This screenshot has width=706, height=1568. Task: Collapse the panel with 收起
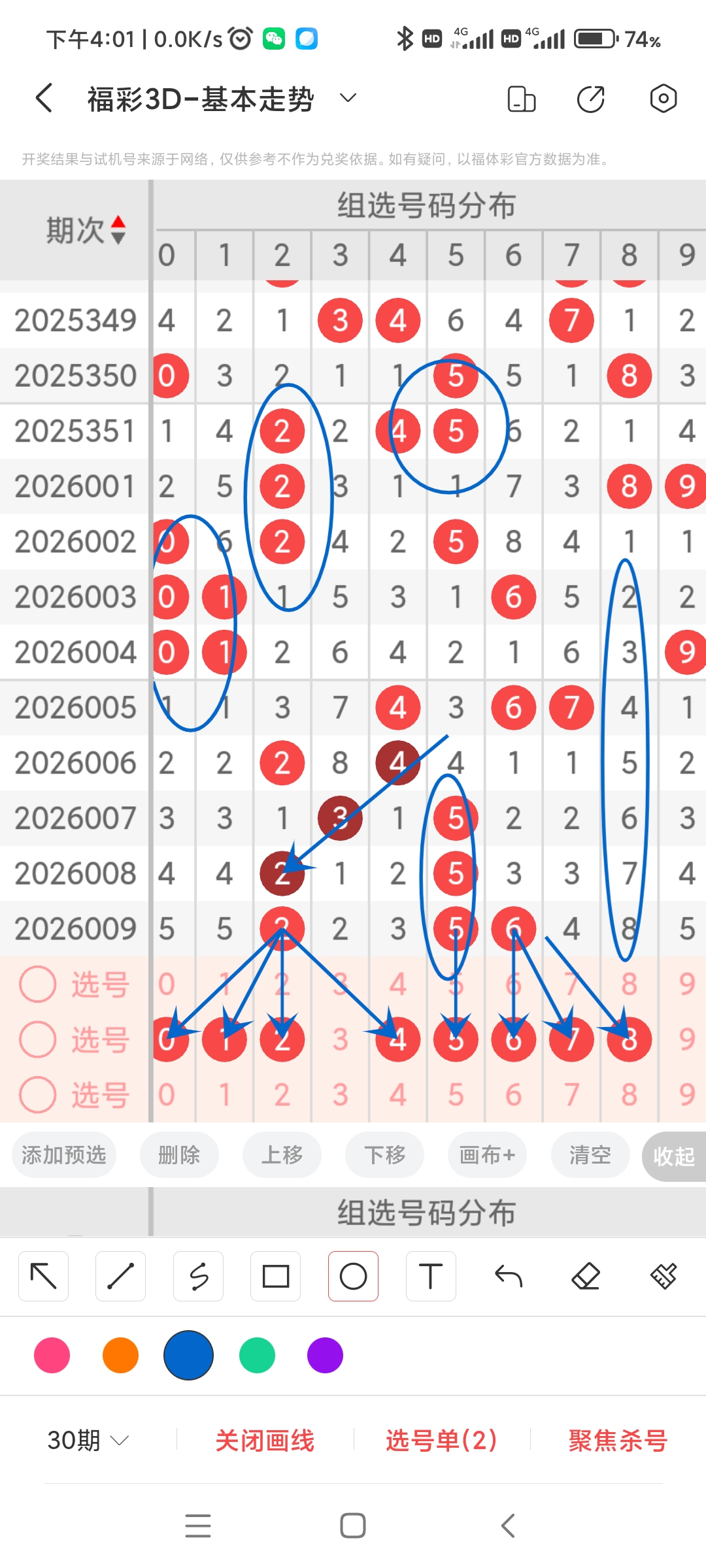tap(673, 1156)
